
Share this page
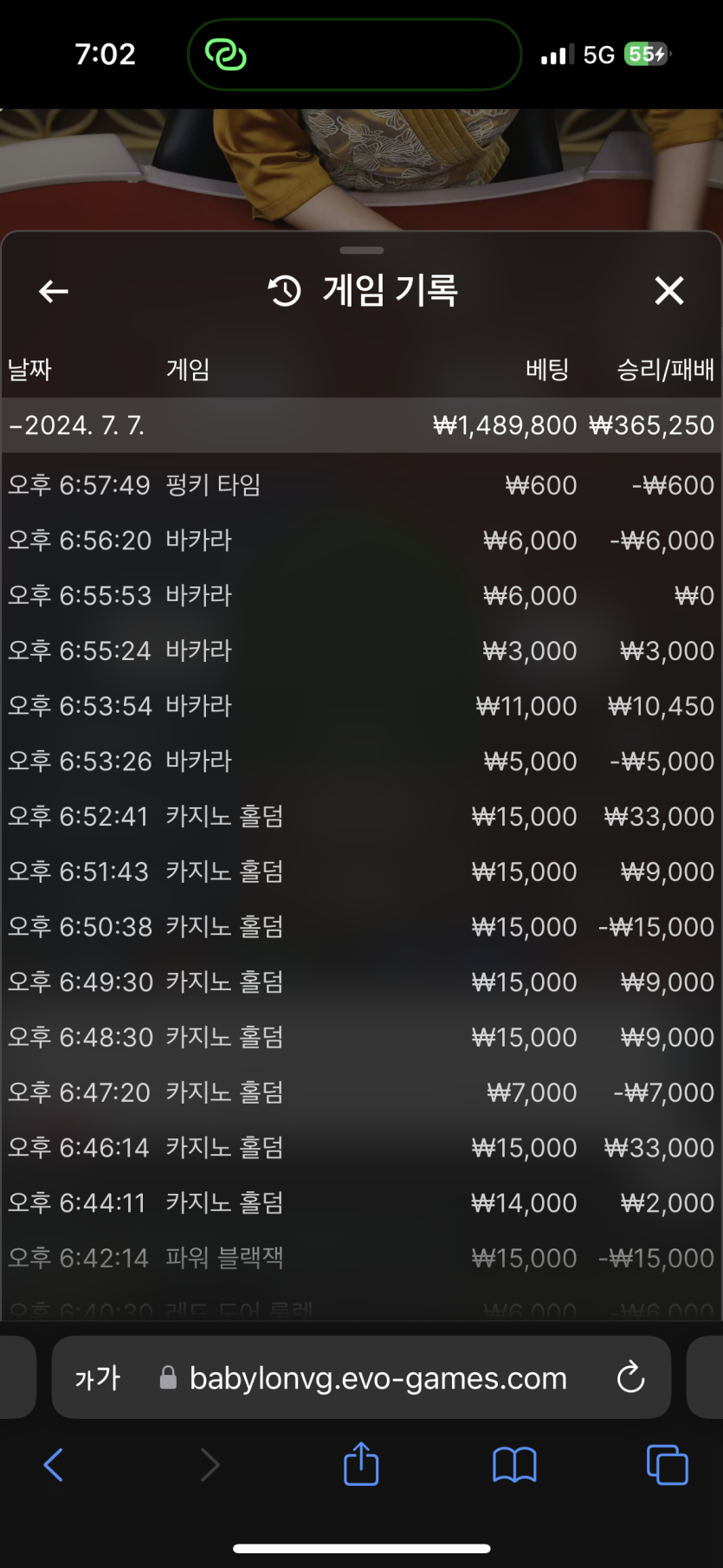pos(361,1464)
